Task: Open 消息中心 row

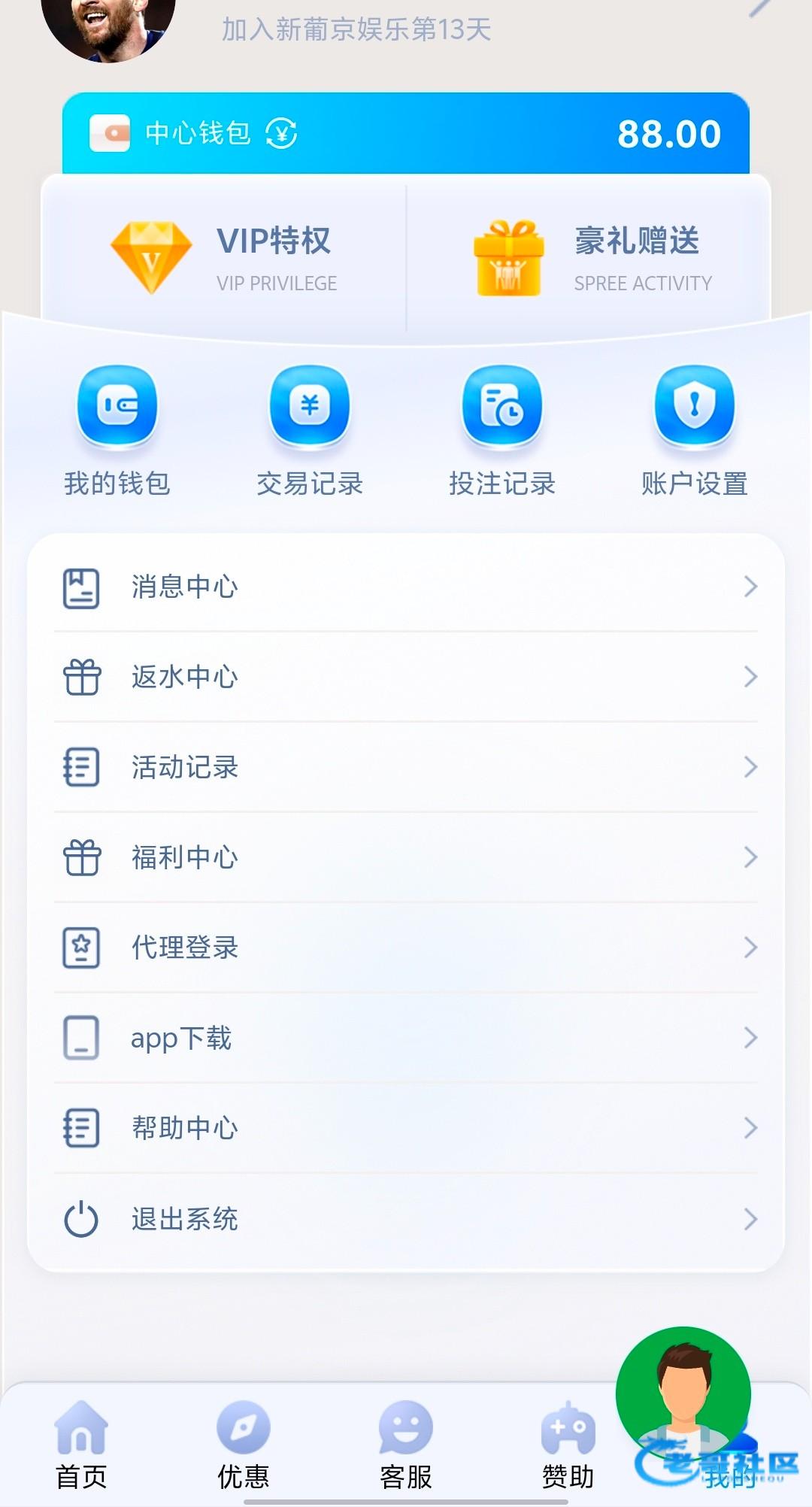Action: point(406,587)
